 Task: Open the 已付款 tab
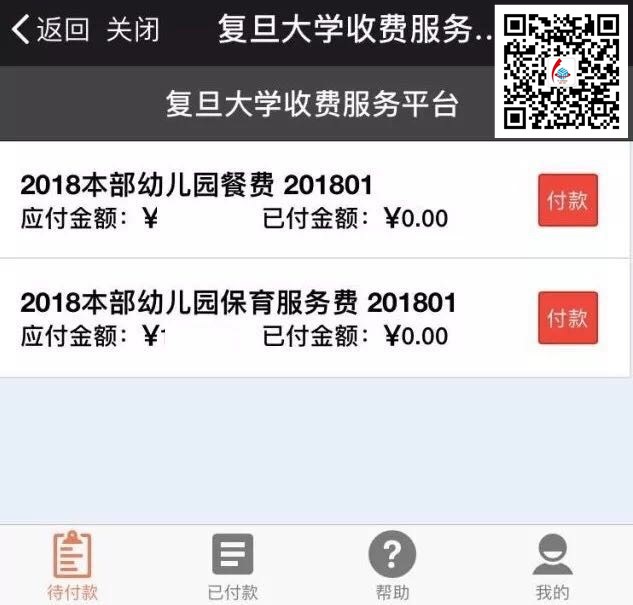coord(233,565)
